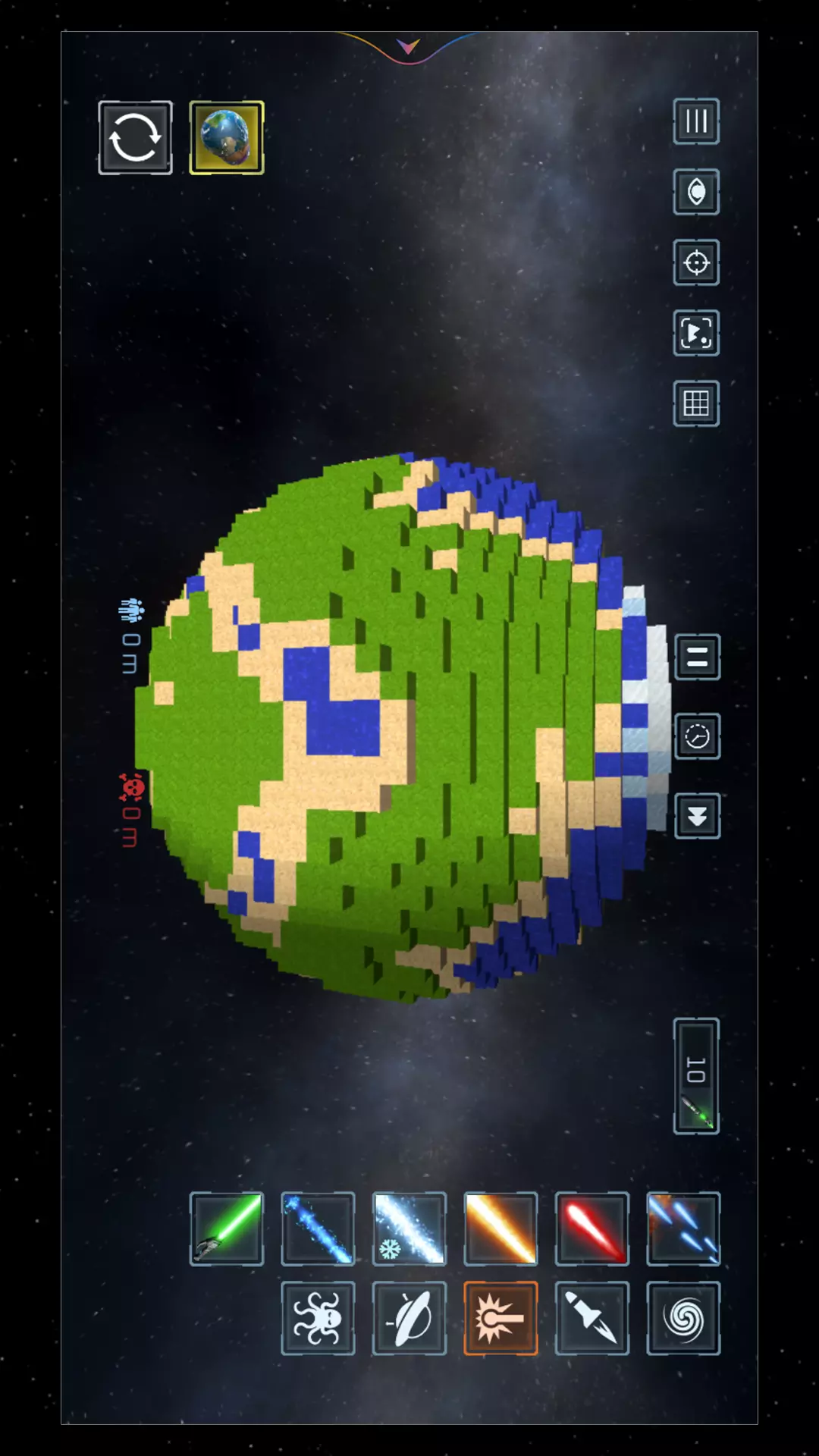This screenshot has width=819, height=1456.
Task: Tap the reset planet refresh icon
Action: point(135,137)
